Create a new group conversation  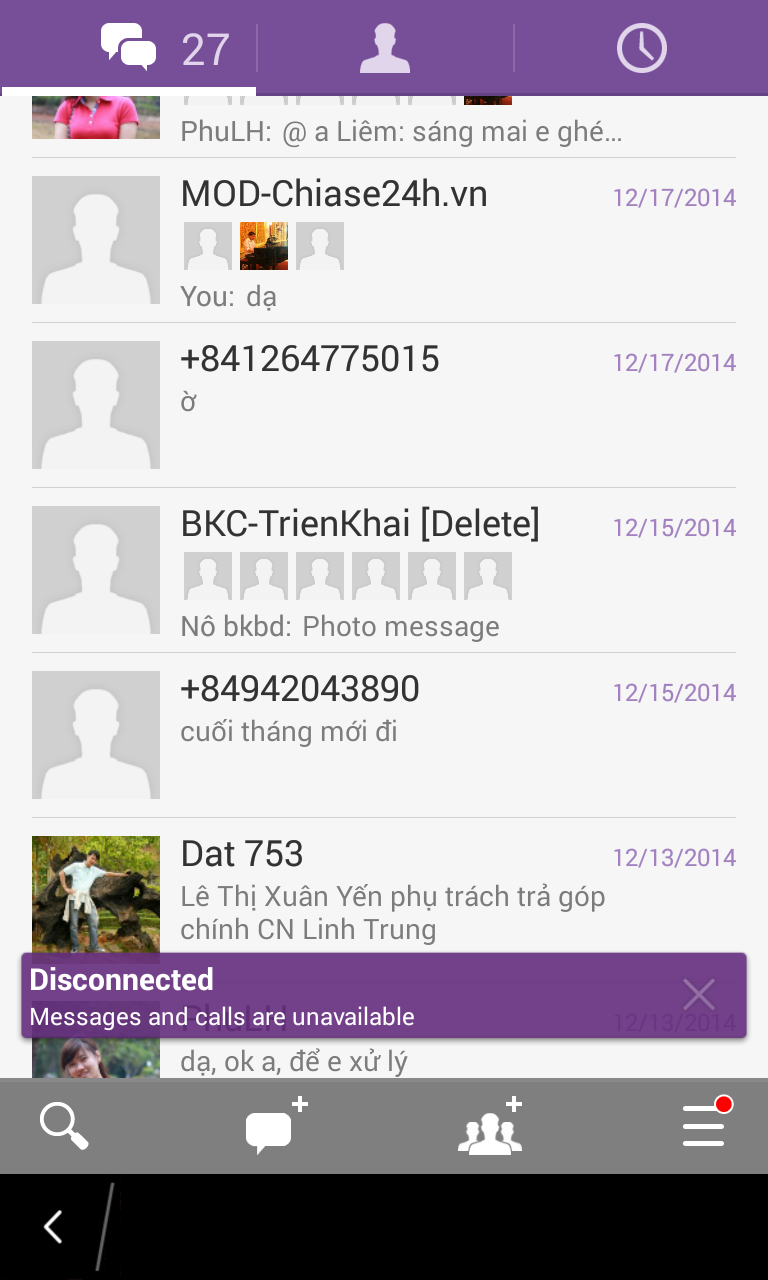[491, 1126]
